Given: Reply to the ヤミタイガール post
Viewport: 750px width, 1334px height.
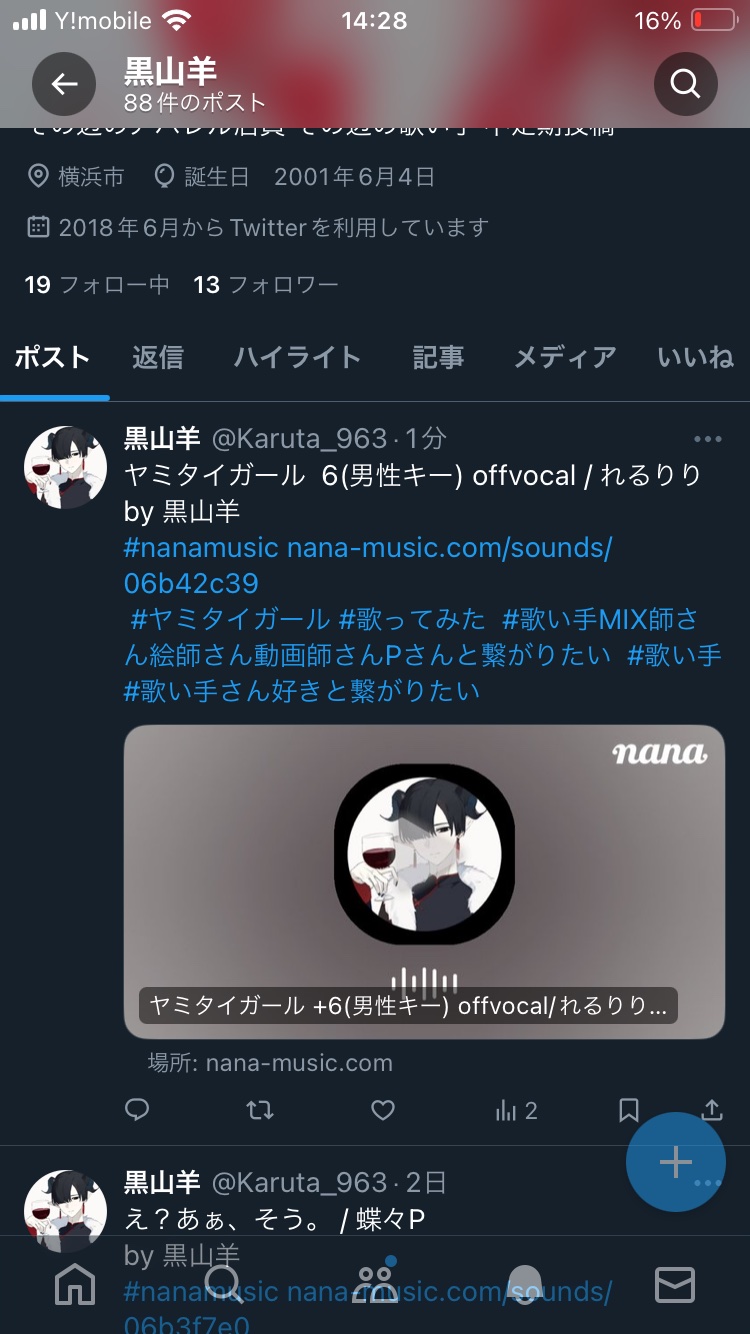Looking at the screenshot, I should point(137,1109).
